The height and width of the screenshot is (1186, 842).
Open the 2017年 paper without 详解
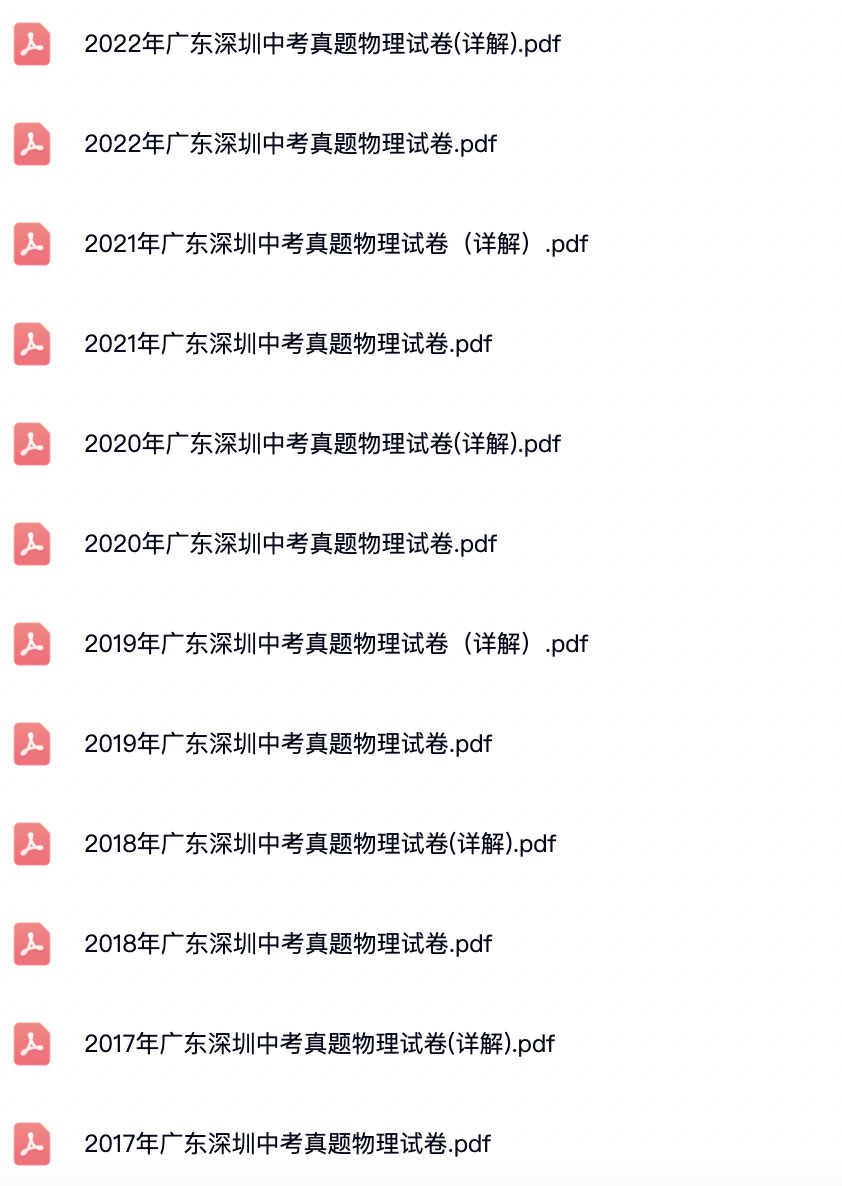(x=288, y=1144)
